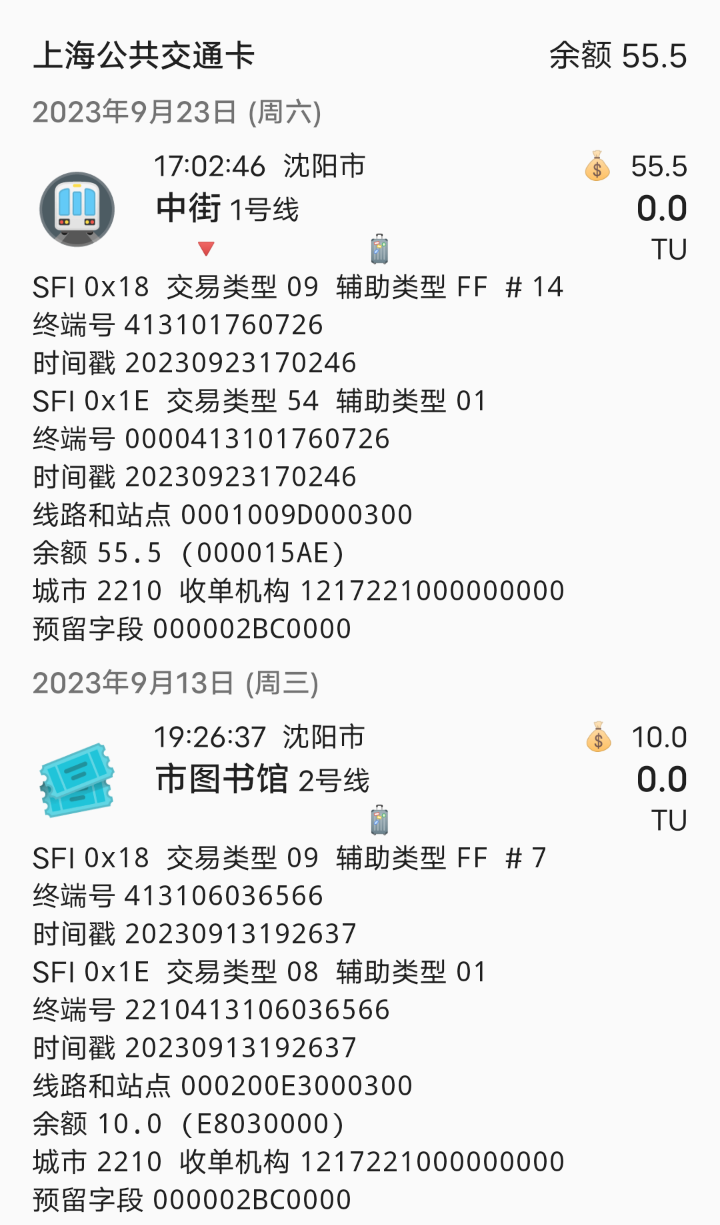The image size is (720, 1225).
Task: Open the 中街 1号线 transaction record
Action: click(x=228, y=209)
